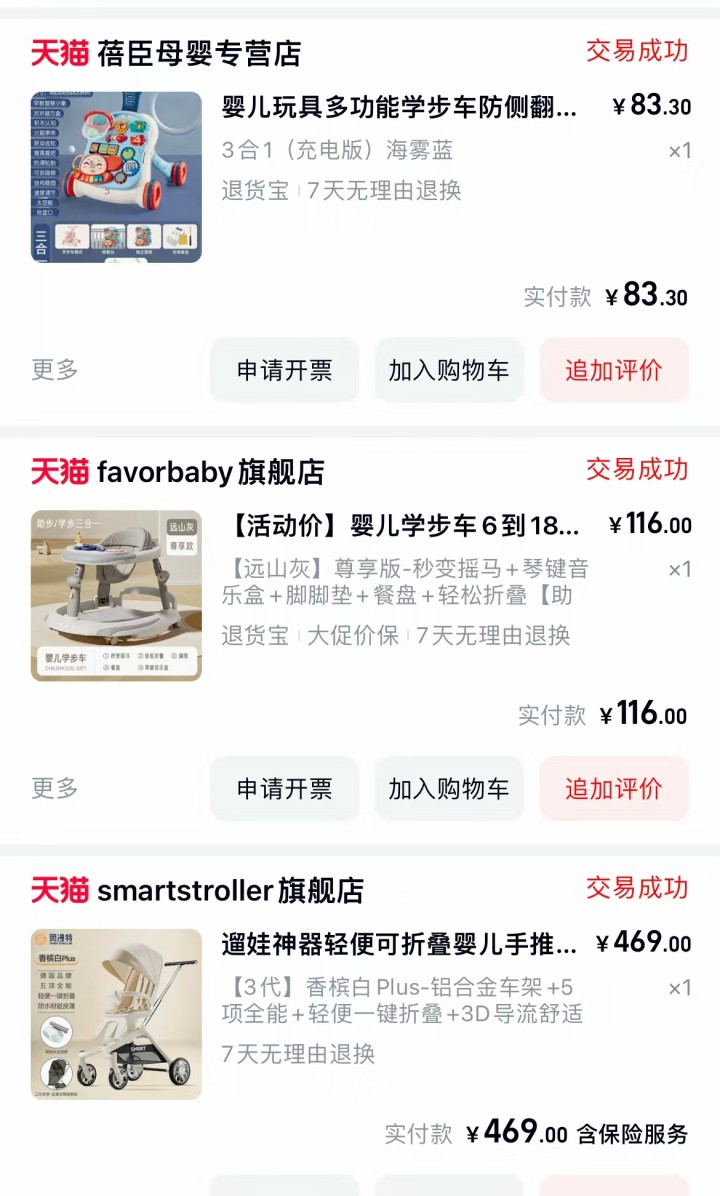Open the 【活动价】婴儿学步车 order details
The image size is (720, 1196).
tap(400, 525)
